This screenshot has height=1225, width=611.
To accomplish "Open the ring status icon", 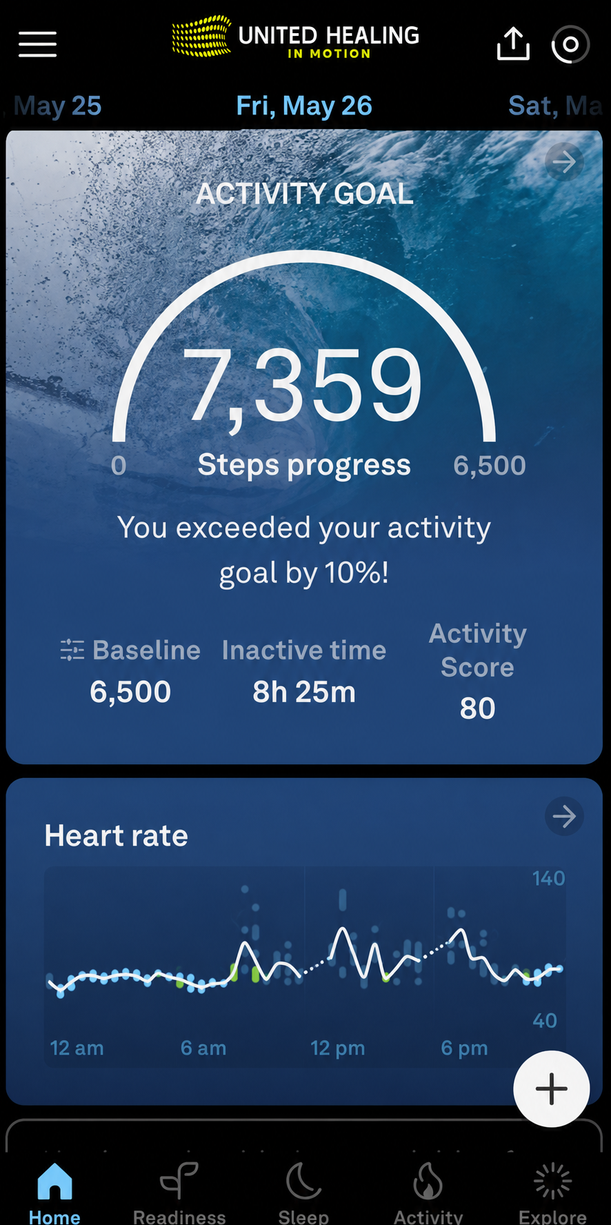I will [x=570, y=44].
